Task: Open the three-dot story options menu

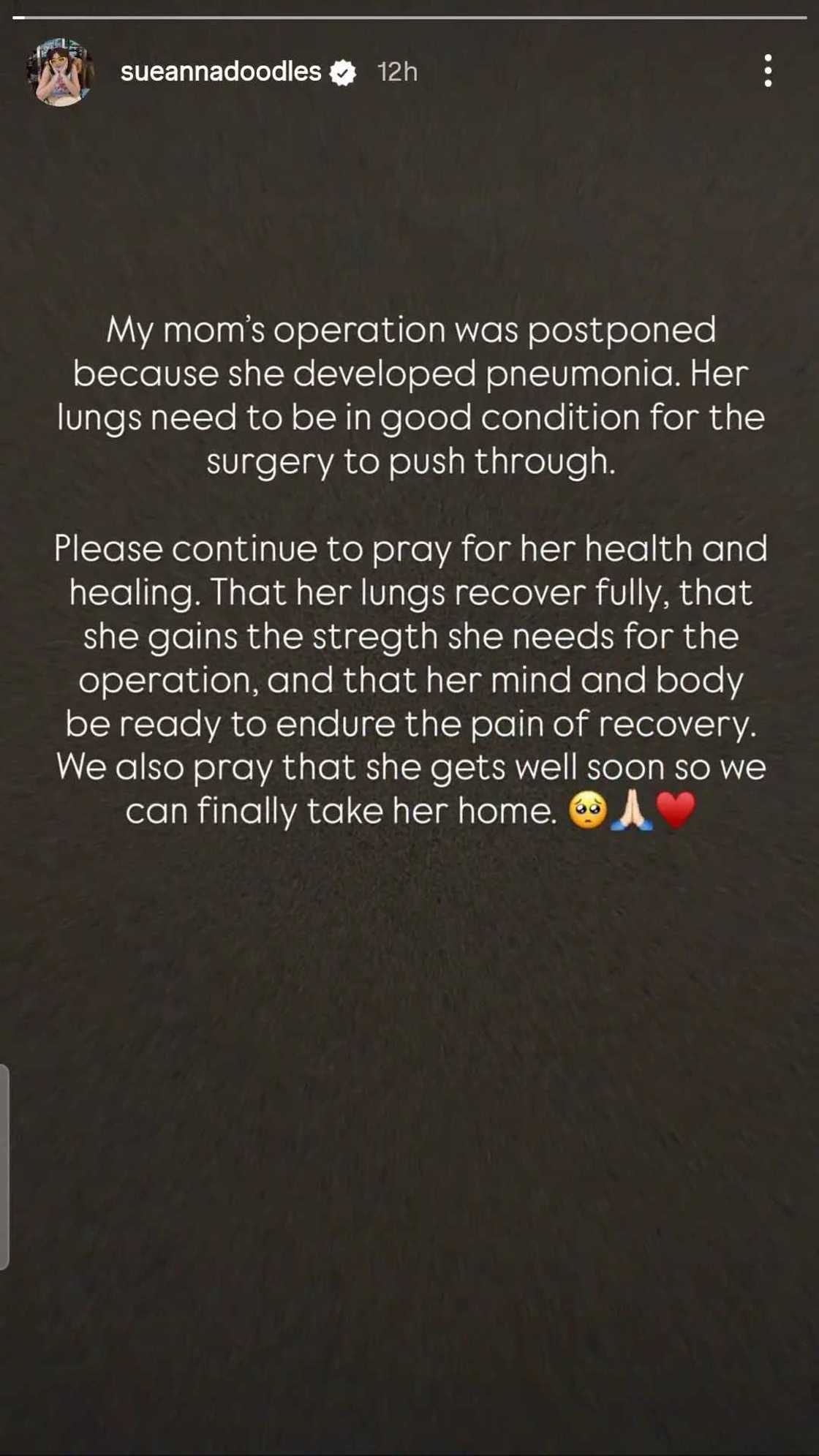Action: [x=767, y=71]
